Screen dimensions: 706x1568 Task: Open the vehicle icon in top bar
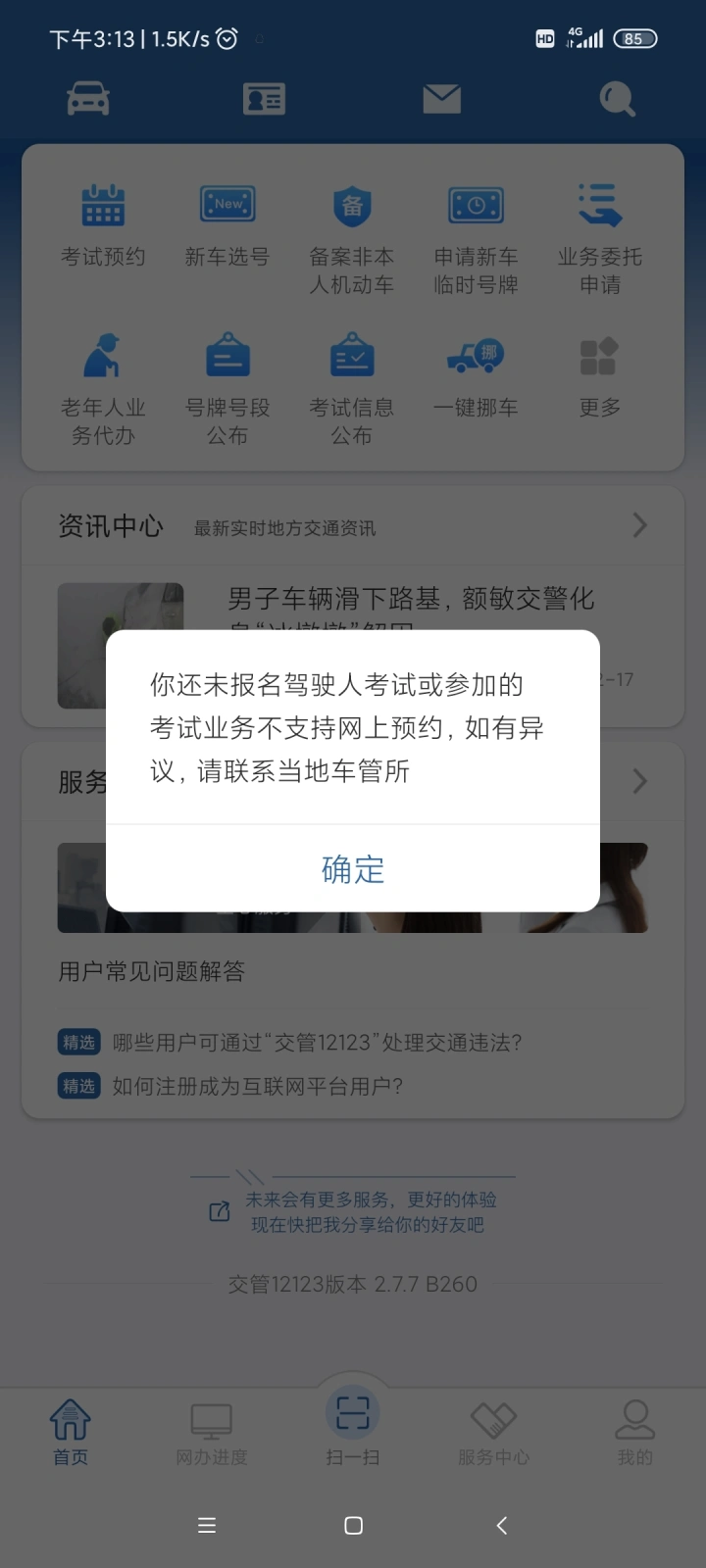coord(88,99)
